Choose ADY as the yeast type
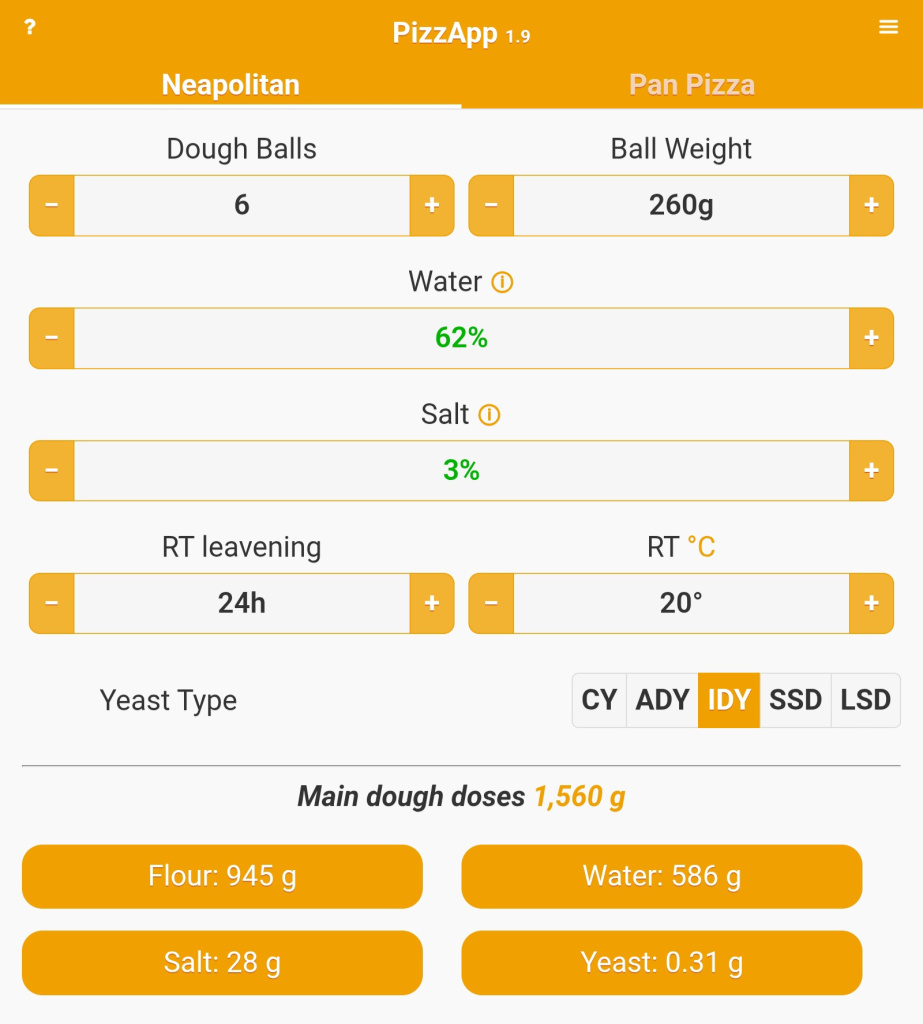This screenshot has width=923, height=1024. click(x=662, y=700)
